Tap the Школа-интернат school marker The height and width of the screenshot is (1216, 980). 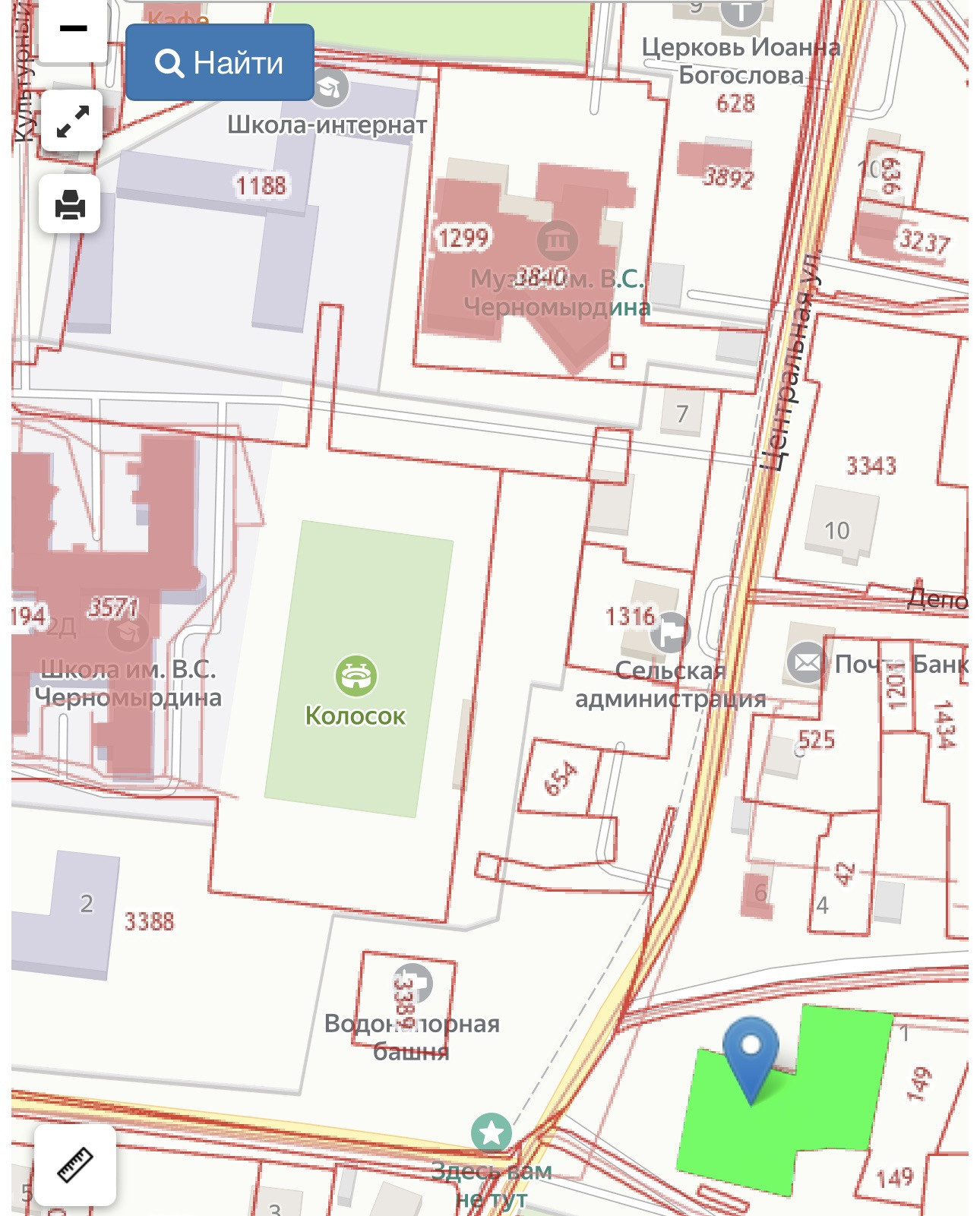click(328, 87)
